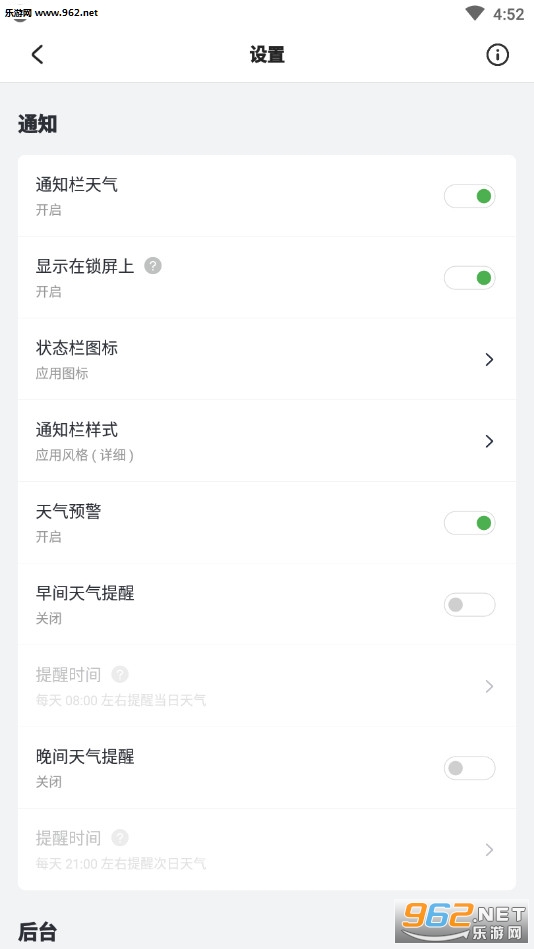Disable the 显示在锁屏上 switch
Image resolution: width=534 pixels, height=949 pixels.
(x=469, y=278)
